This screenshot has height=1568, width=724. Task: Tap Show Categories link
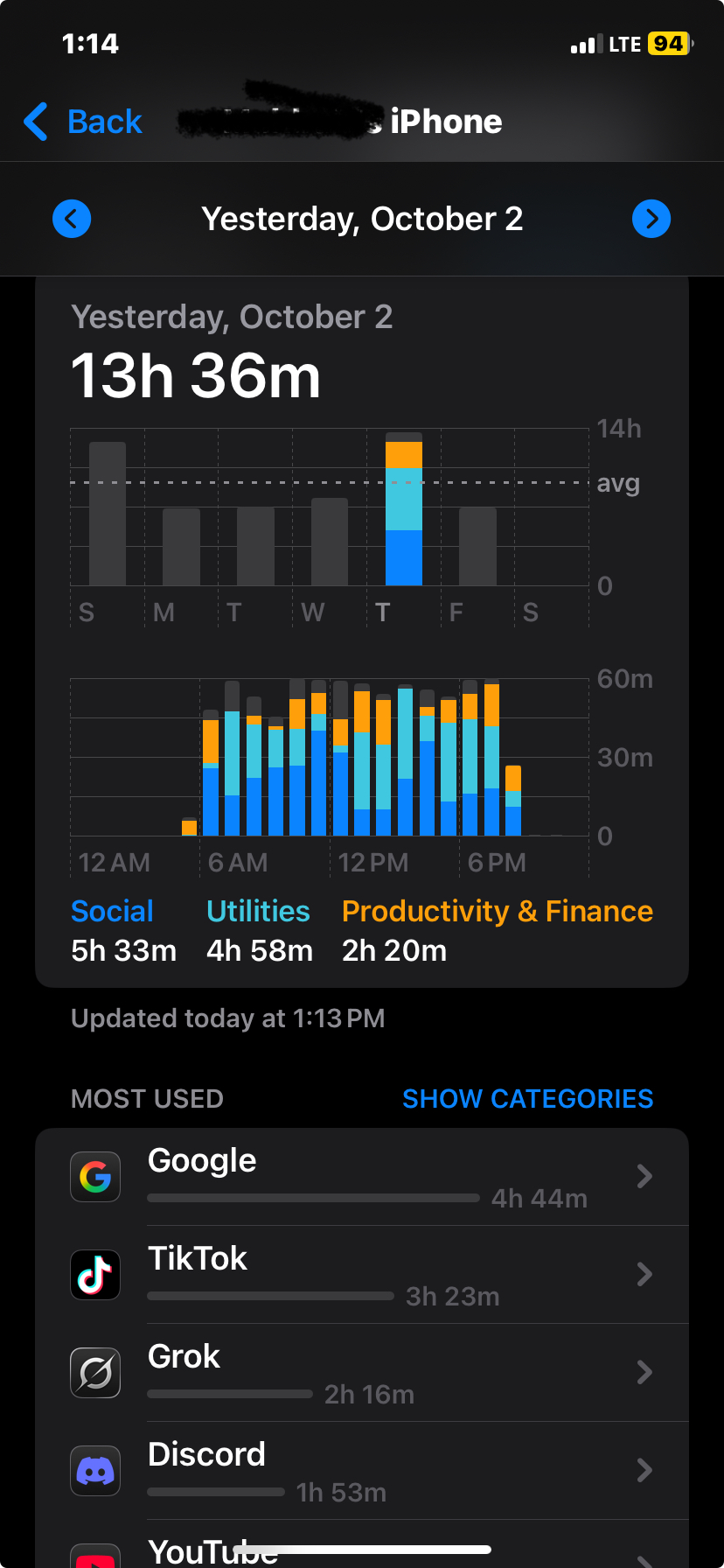527,1099
